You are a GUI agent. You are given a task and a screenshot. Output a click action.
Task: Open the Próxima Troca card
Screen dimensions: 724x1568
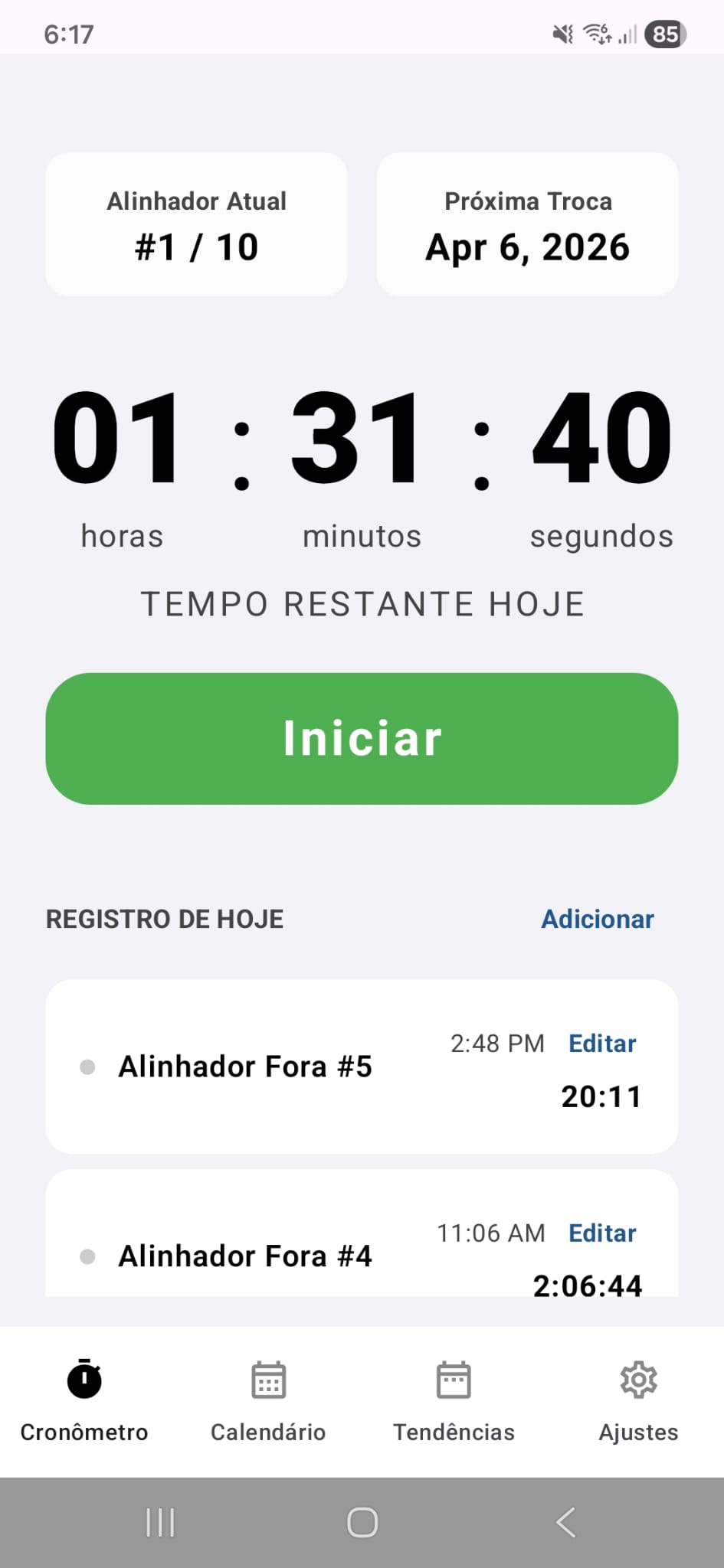[527, 224]
